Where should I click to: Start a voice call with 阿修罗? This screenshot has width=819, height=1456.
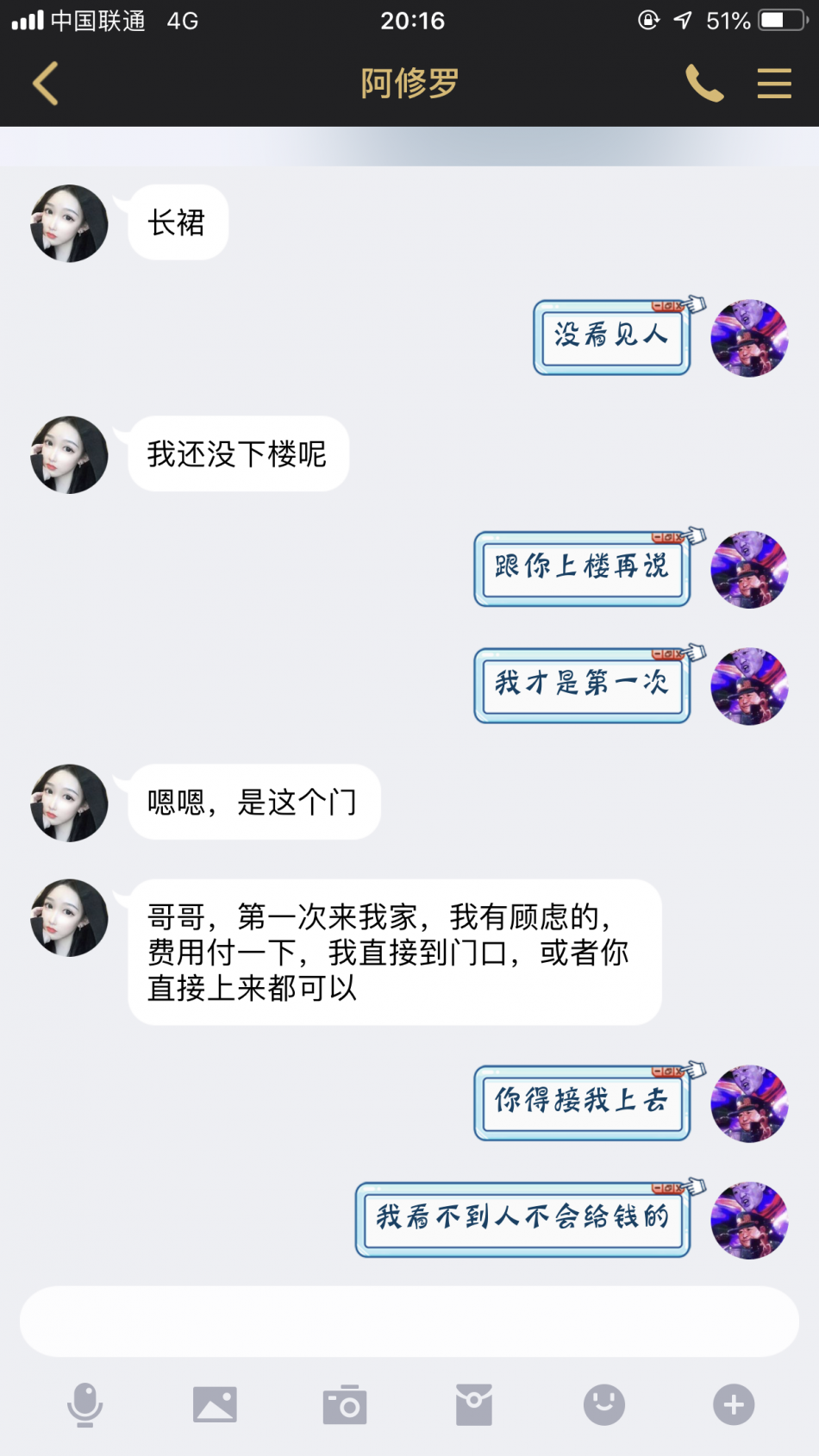[x=704, y=84]
